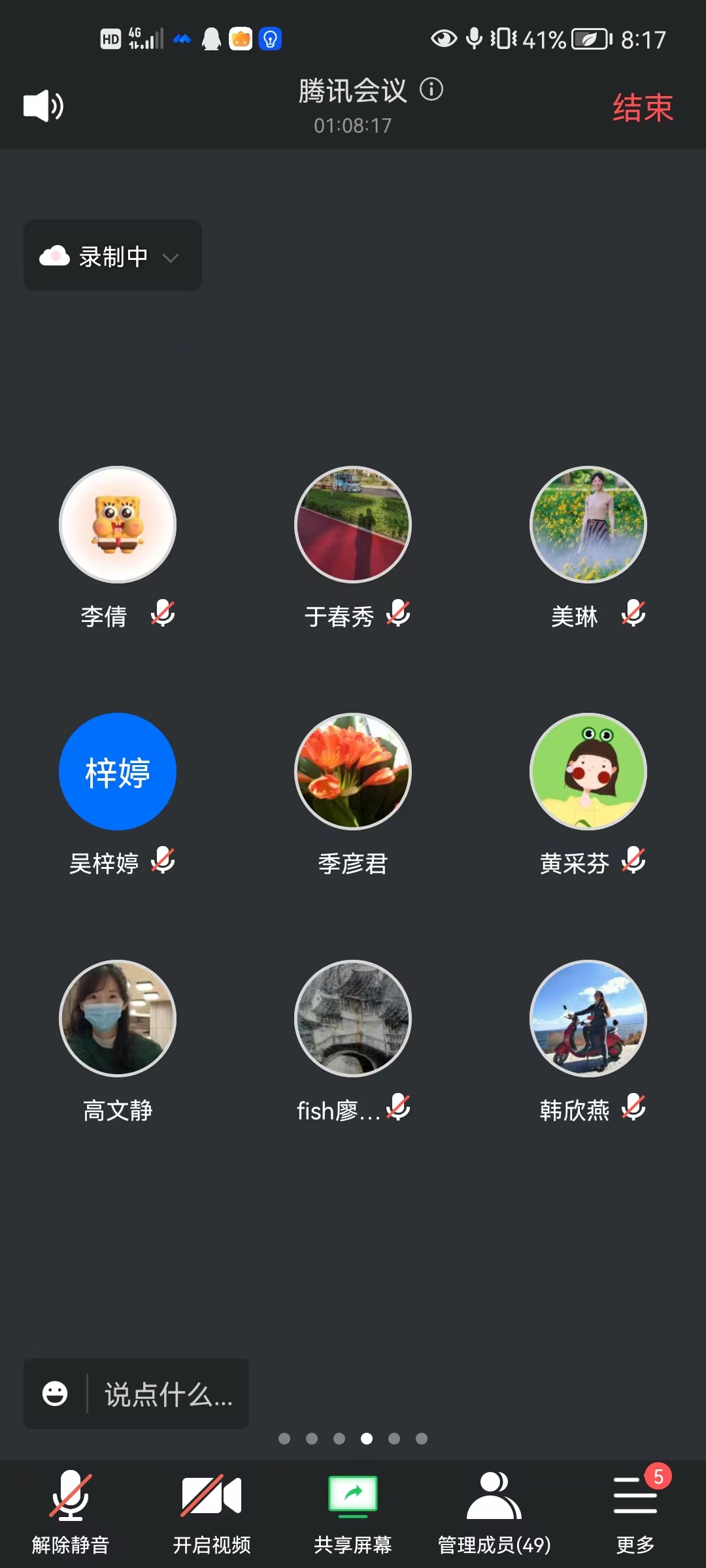Open the emoji picker in chat box
This screenshot has height=1568, width=706.
coord(55,1394)
